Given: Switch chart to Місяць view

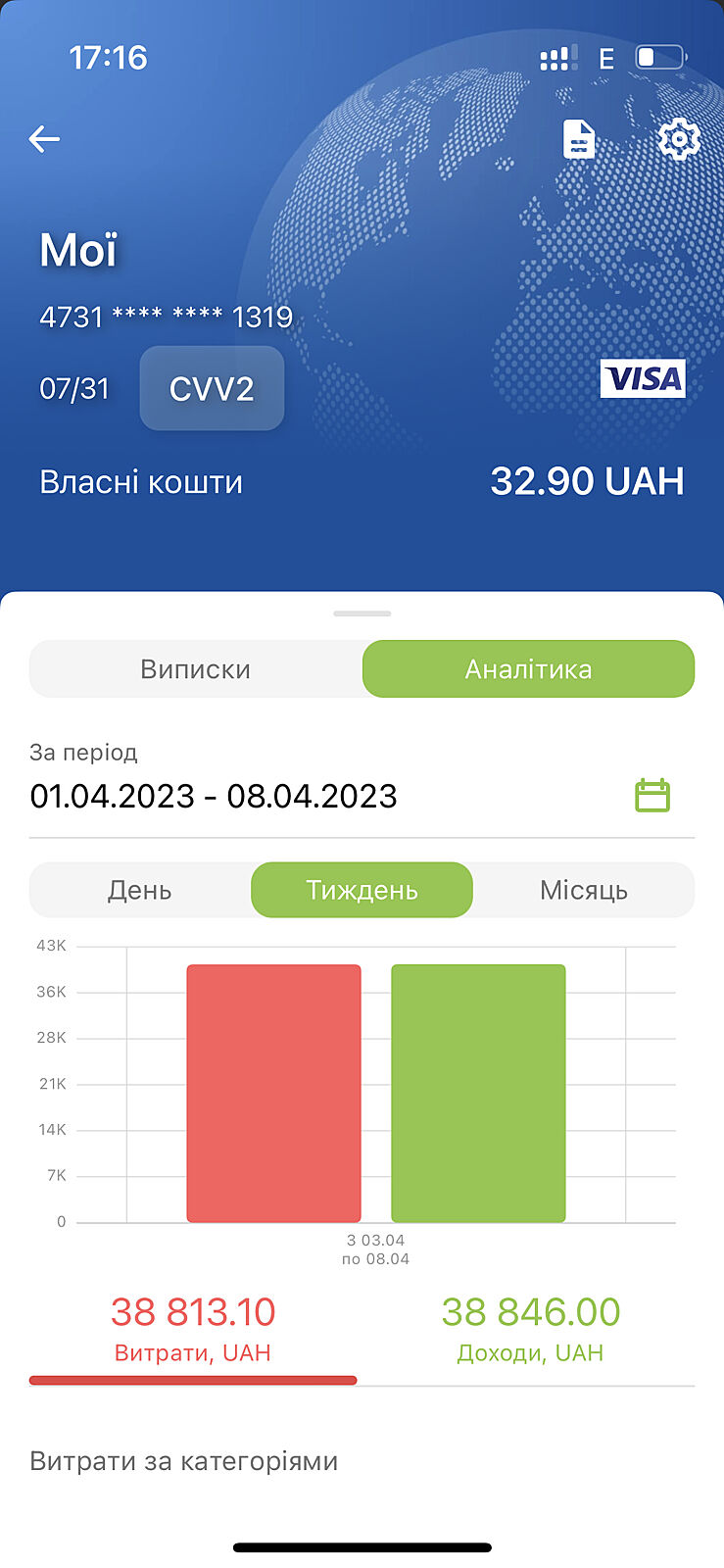Looking at the screenshot, I should [584, 890].
